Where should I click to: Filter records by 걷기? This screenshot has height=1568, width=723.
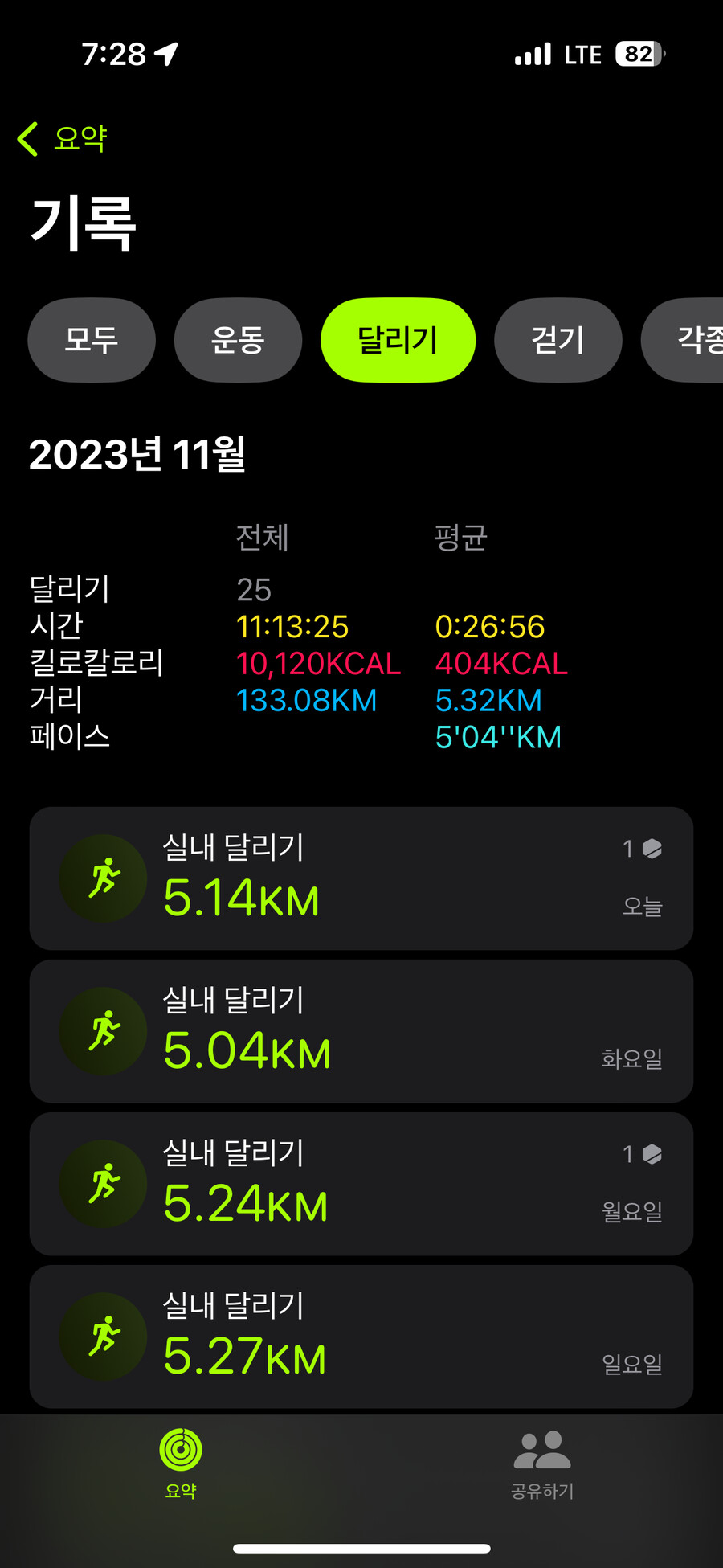coord(558,340)
